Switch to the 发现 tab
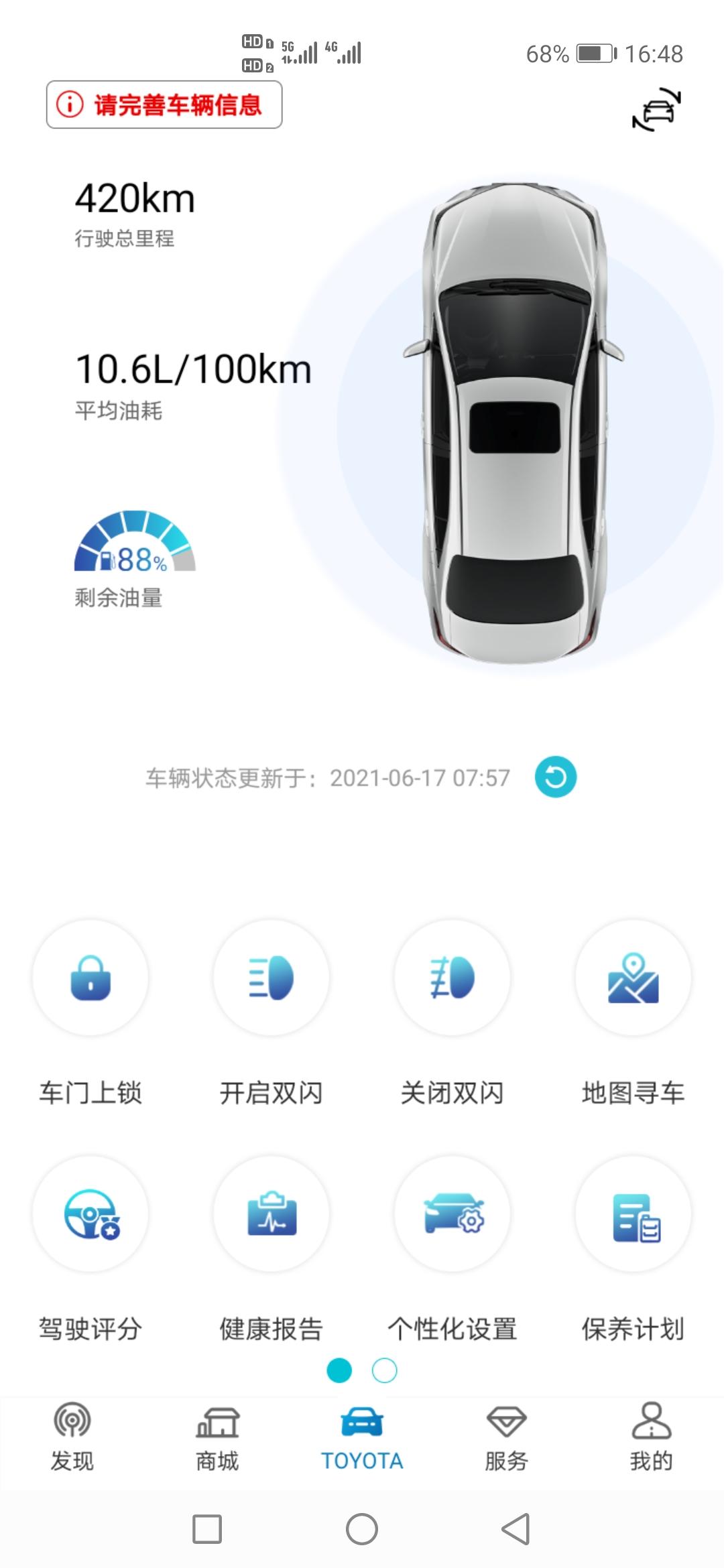Screen dimensions: 724x1568 tap(72, 1437)
